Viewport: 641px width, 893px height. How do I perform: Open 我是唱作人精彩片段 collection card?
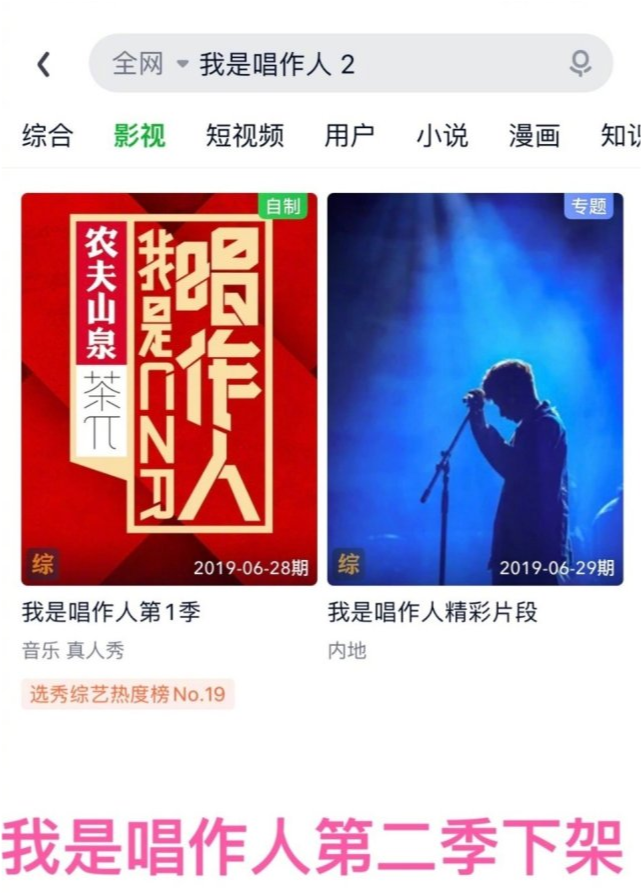tap(475, 389)
